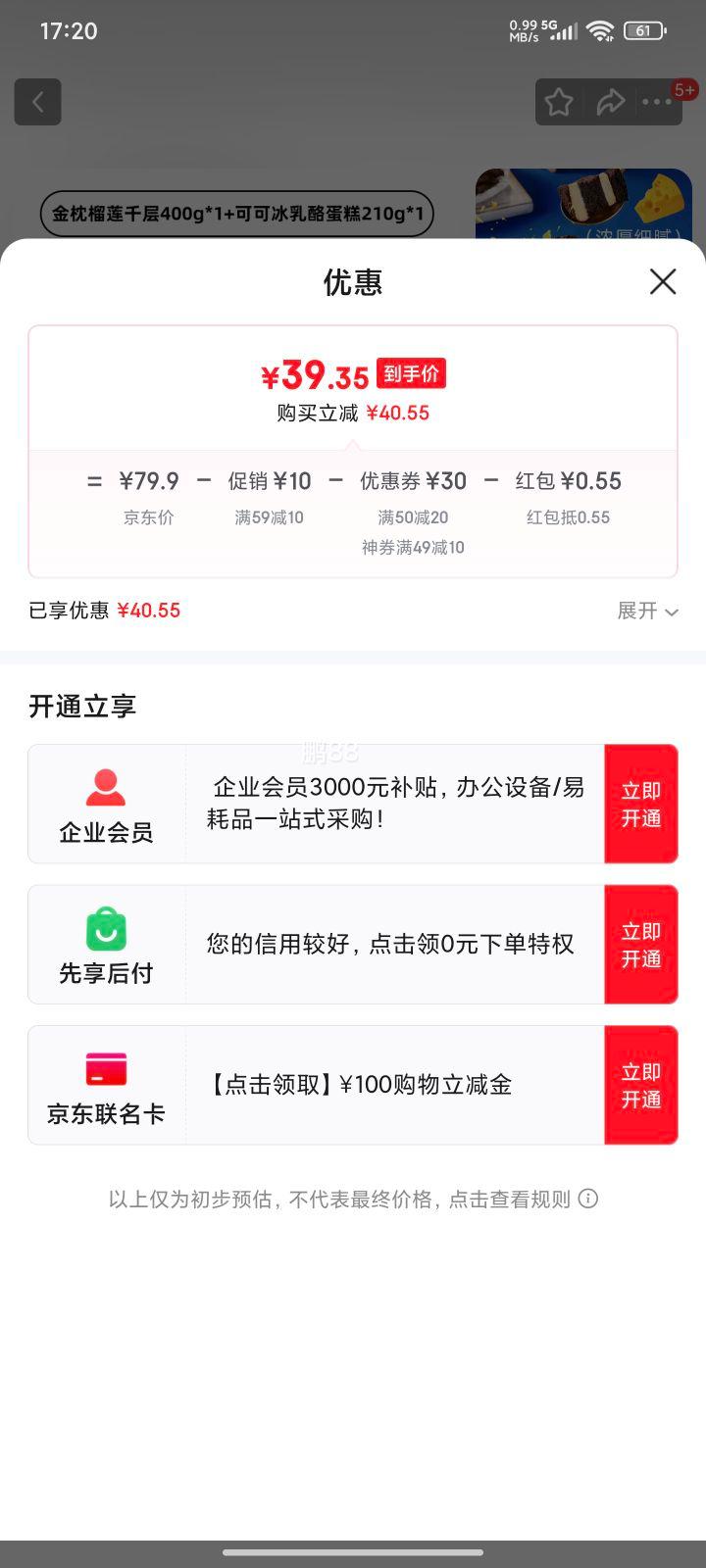The height and width of the screenshot is (1568, 706).
Task: Tap the 优惠券 ¥30 coupon entry
Action: coord(413,480)
